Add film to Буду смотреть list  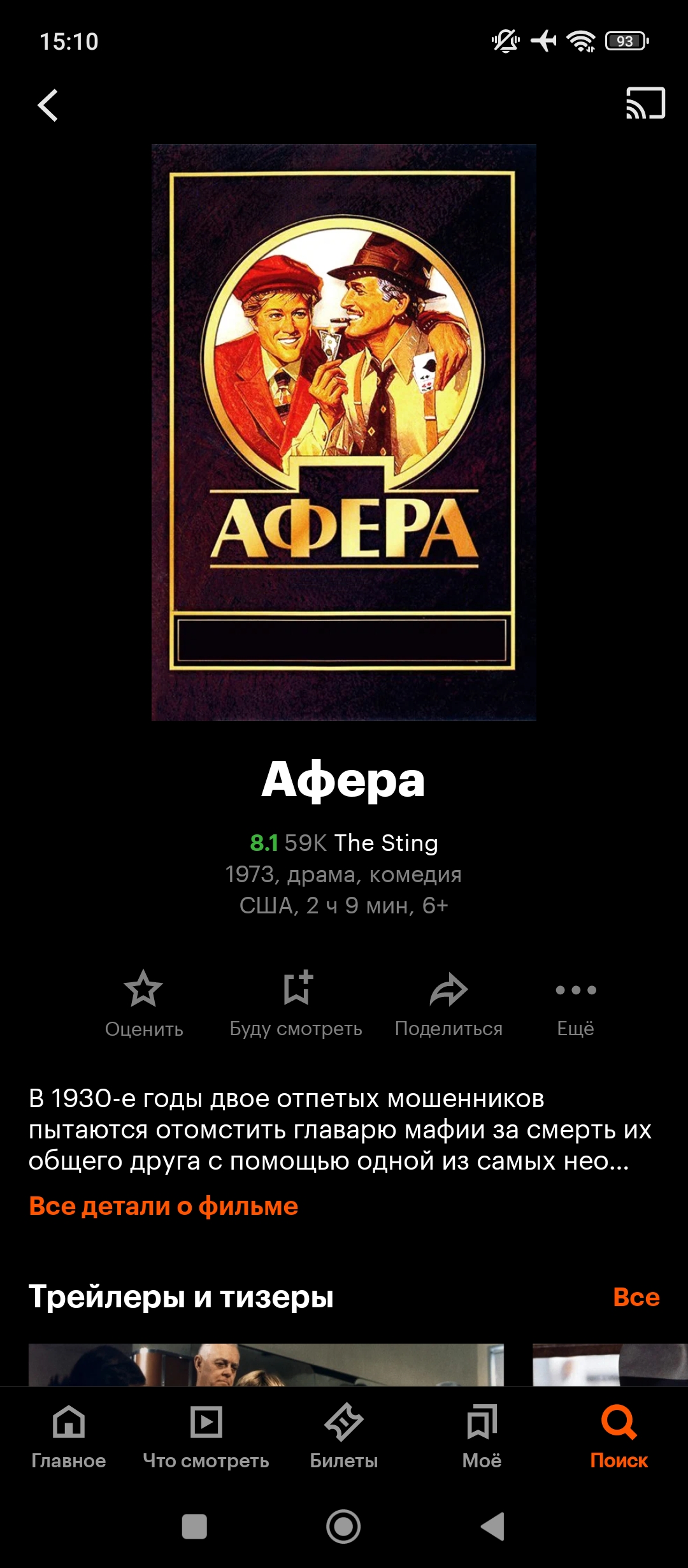pos(296,1000)
